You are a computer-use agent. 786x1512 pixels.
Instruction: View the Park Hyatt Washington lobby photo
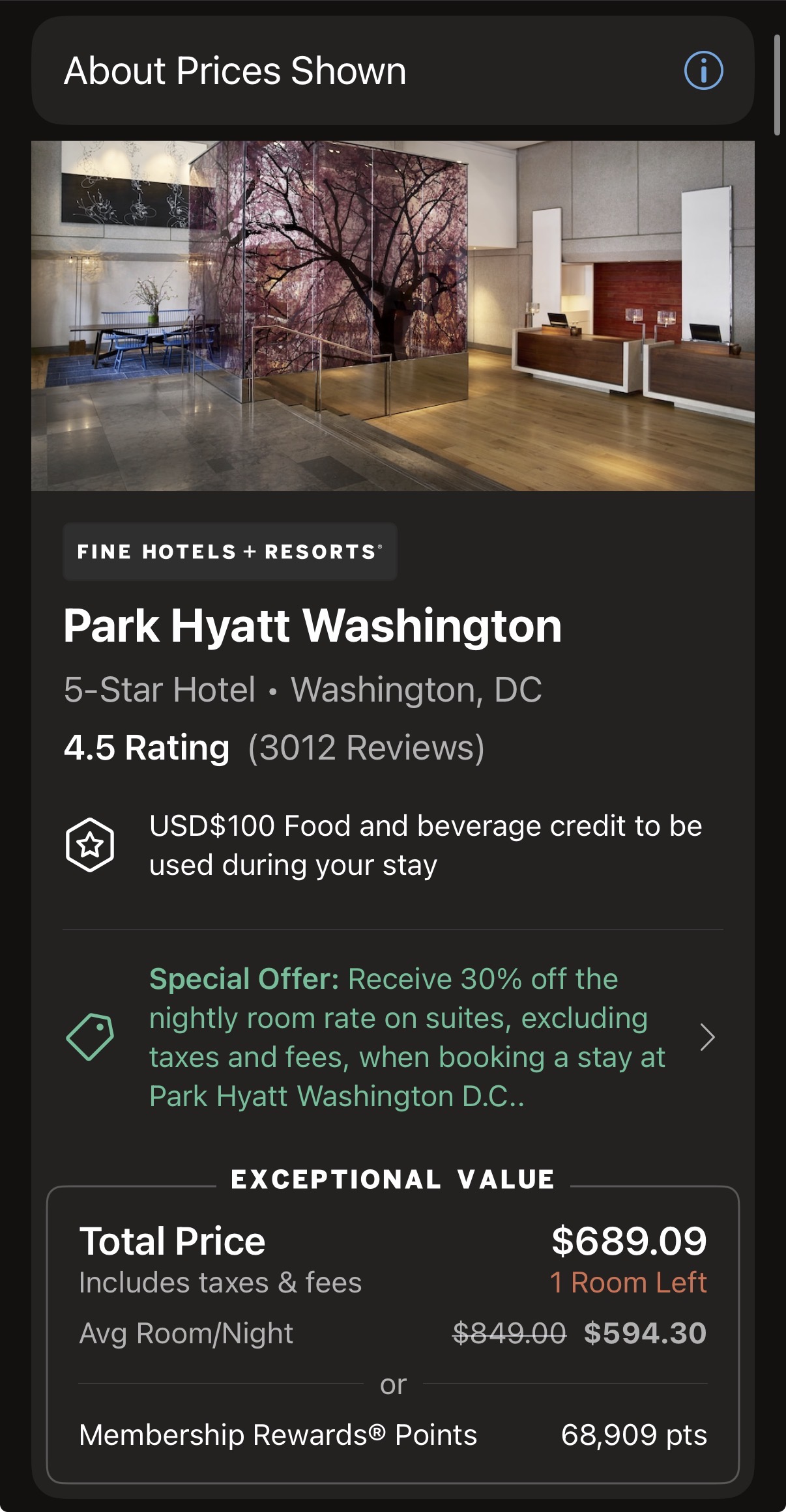click(392, 316)
